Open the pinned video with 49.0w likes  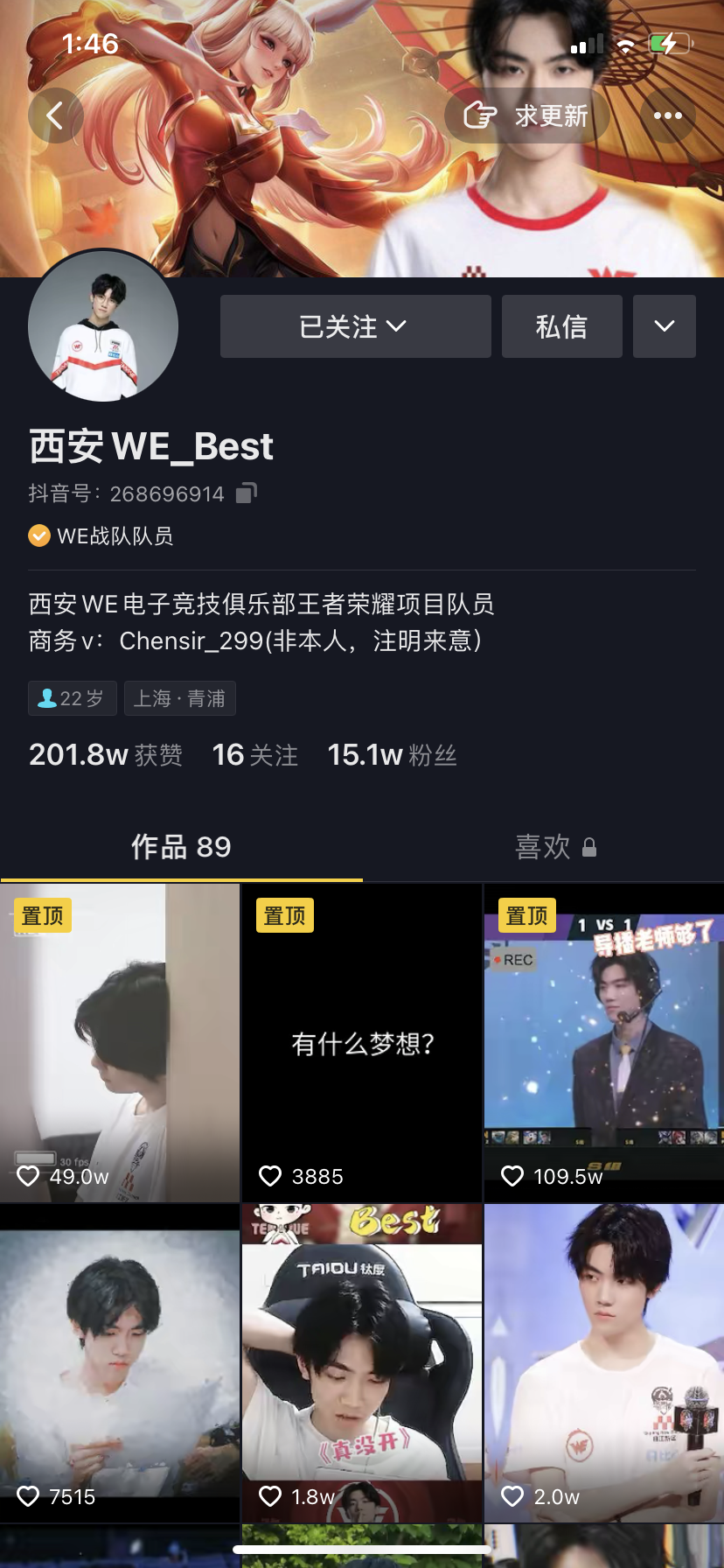click(x=120, y=1041)
